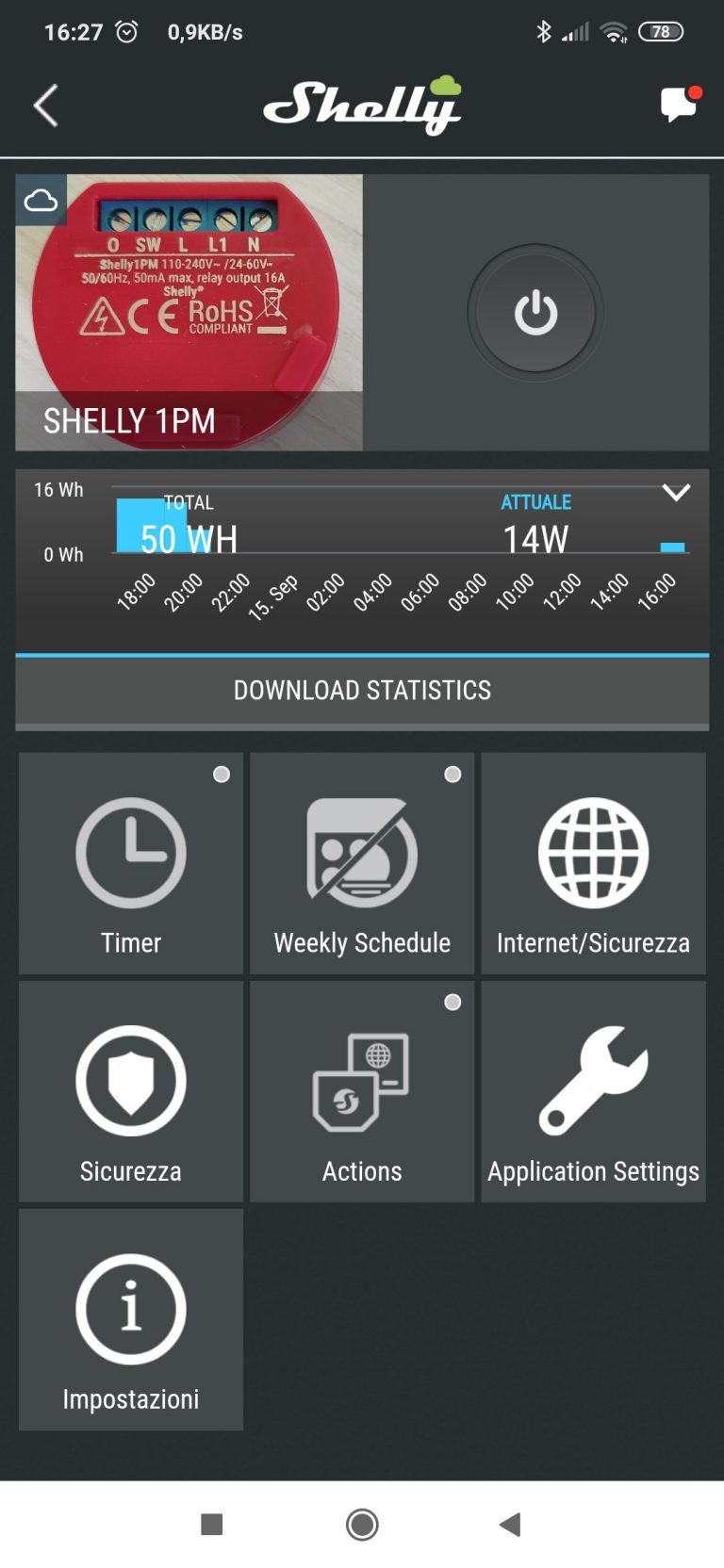
Task: Open the Actions icon
Action: point(361,1084)
